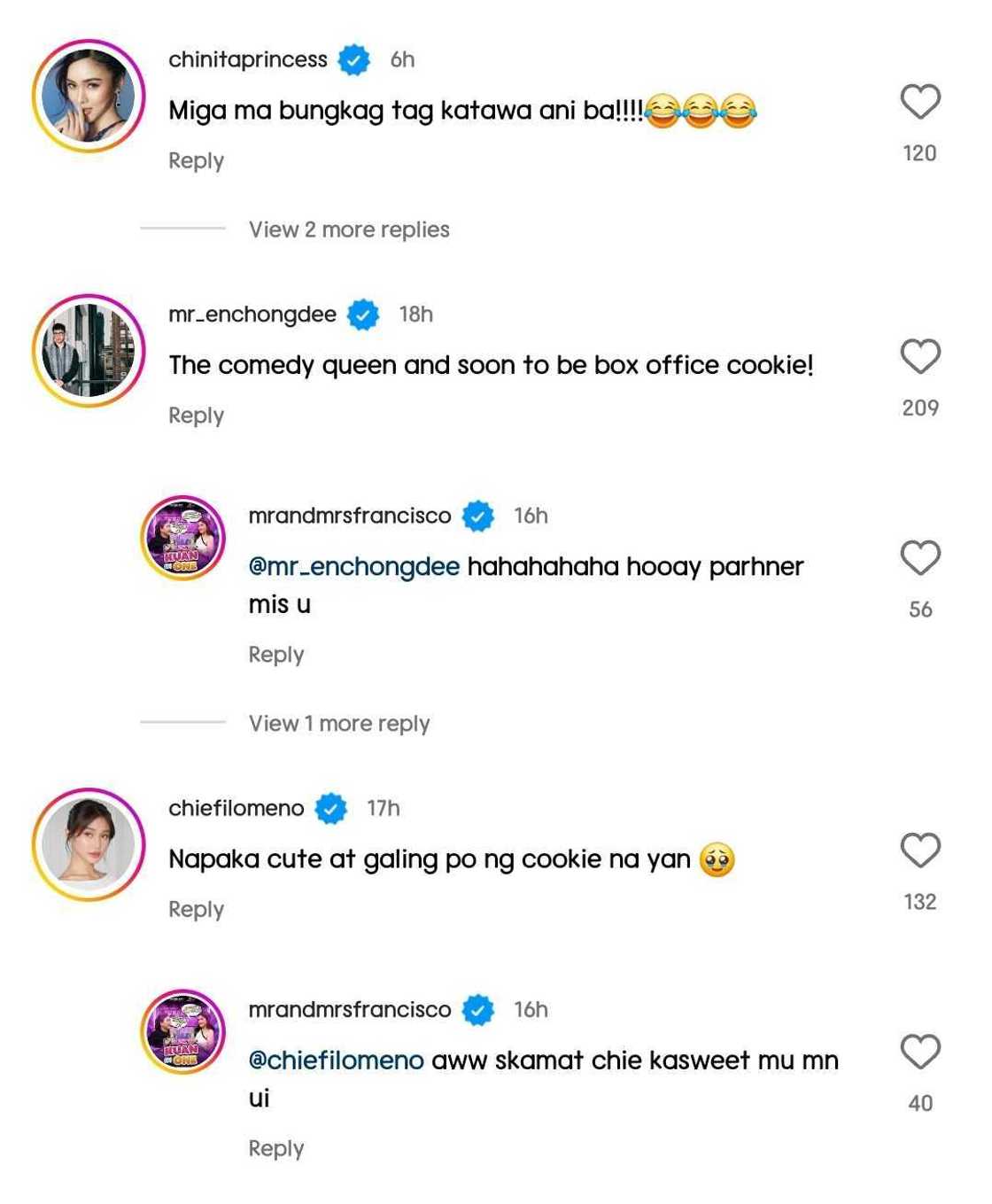Open mr_enchongdee's profile picture

[x=89, y=350]
